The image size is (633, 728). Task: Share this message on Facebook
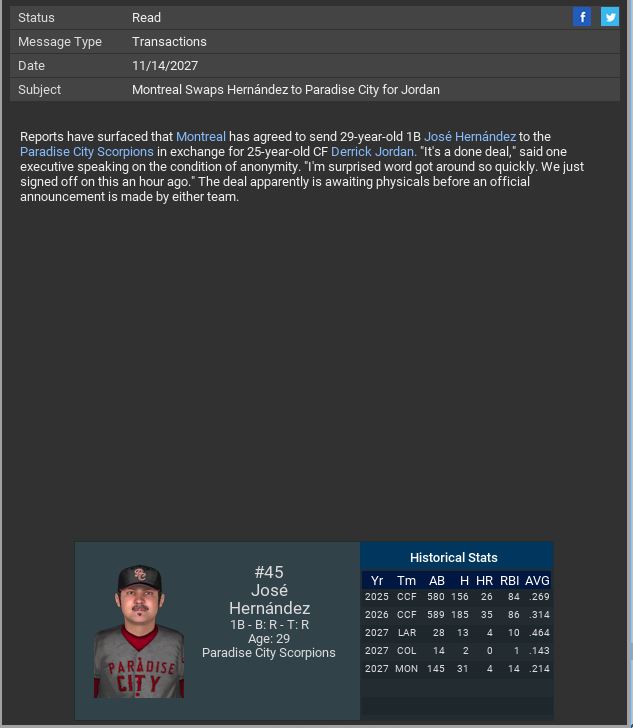coord(581,17)
